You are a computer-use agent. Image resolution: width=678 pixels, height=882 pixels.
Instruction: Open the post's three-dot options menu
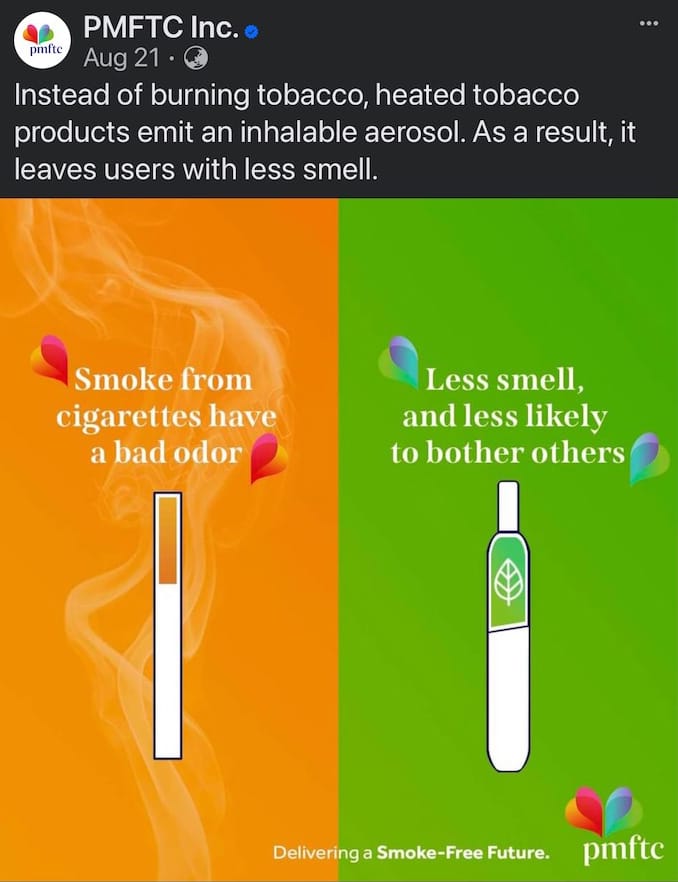coord(649,22)
